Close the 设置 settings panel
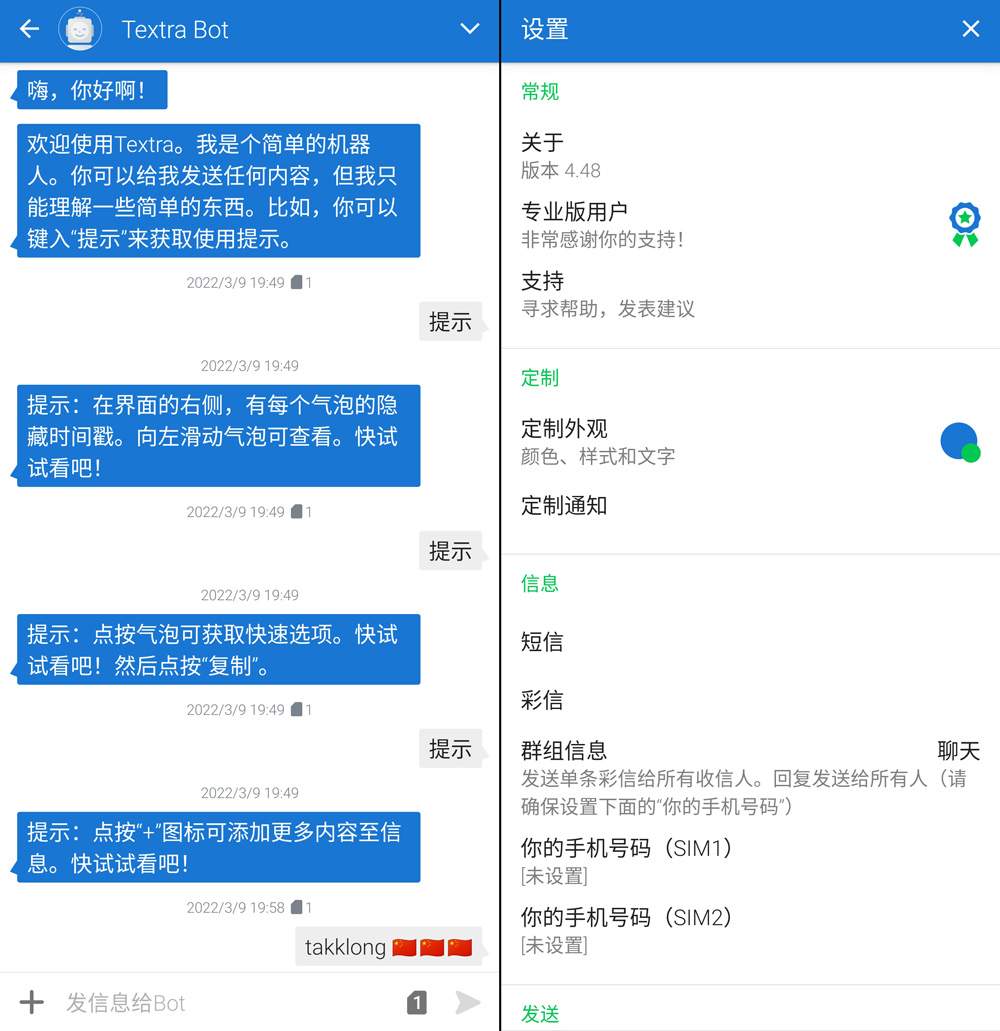The width and height of the screenshot is (1000, 1031). pyautogui.click(x=970, y=29)
